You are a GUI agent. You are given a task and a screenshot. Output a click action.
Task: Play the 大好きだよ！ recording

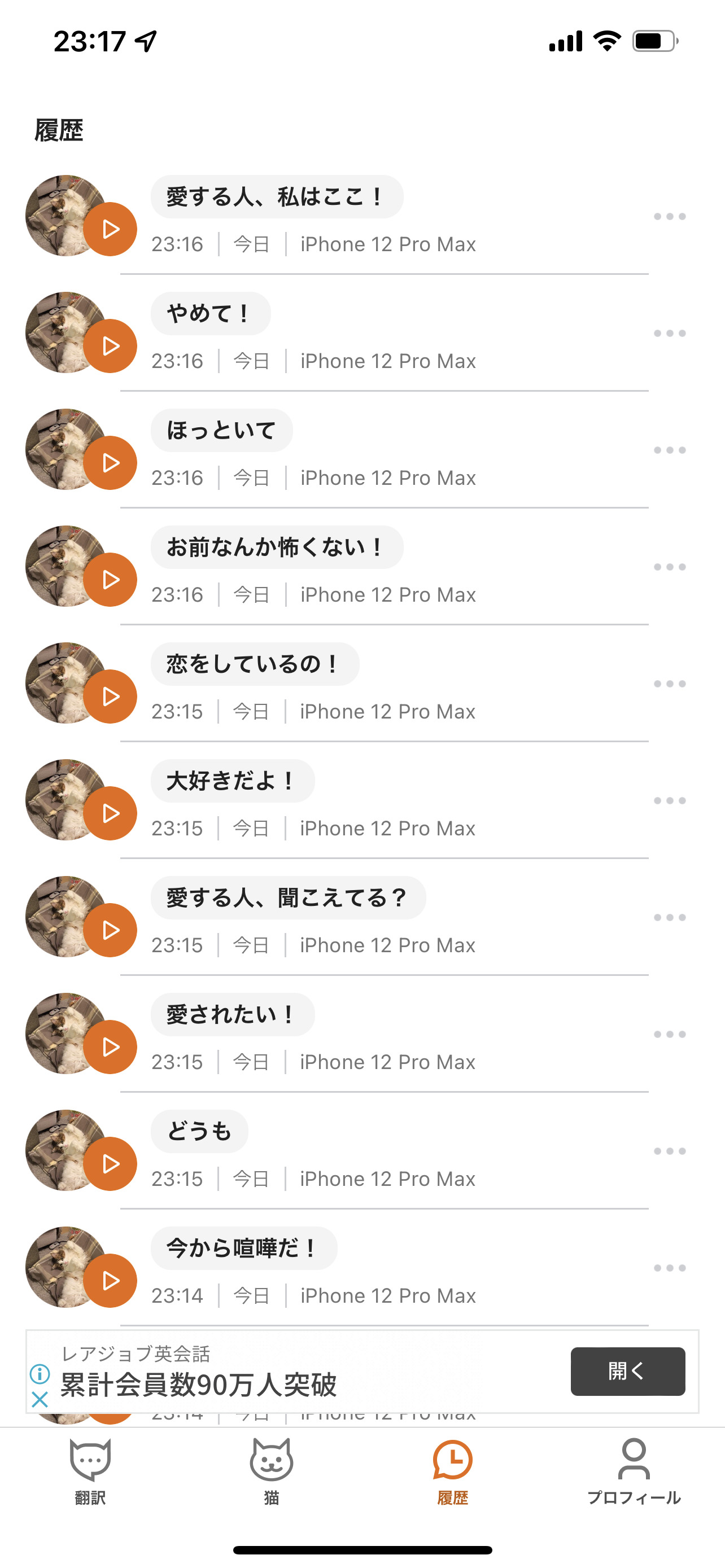click(110, 814)
